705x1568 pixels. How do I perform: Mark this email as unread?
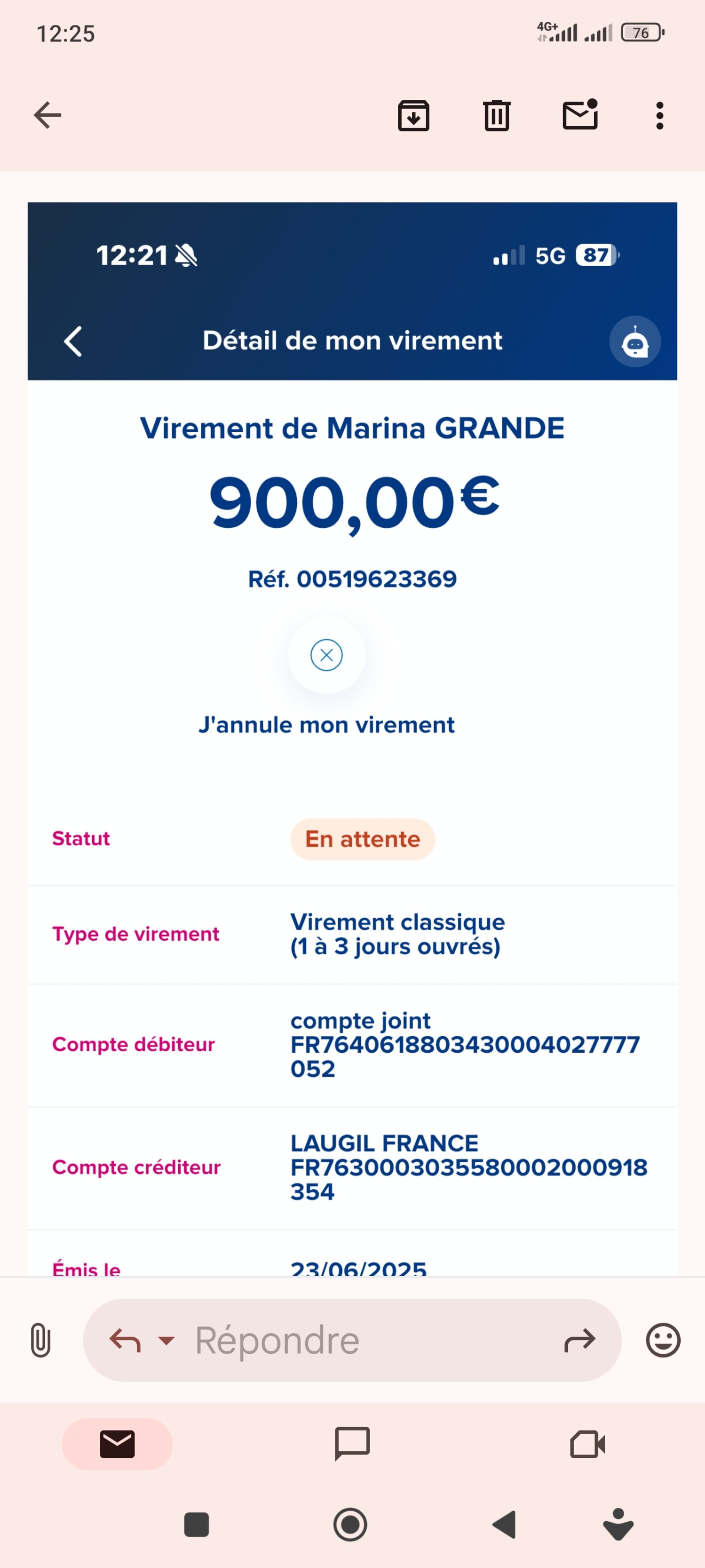tap(580, 115)
